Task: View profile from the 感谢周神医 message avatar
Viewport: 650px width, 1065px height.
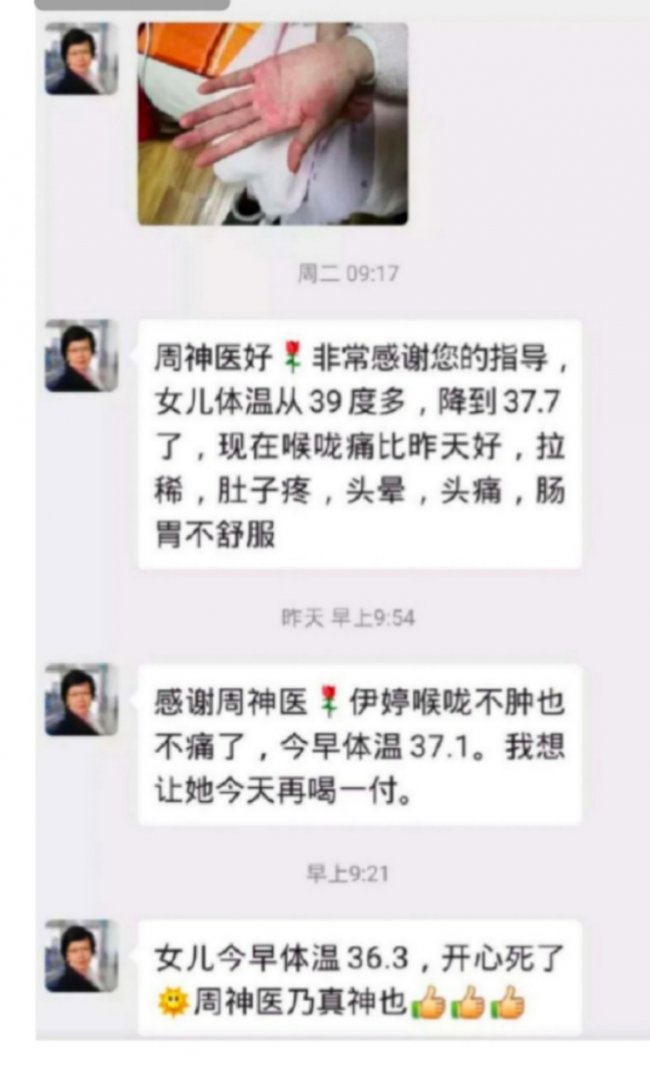Action: pyautogui.click(x=81, y=700)
